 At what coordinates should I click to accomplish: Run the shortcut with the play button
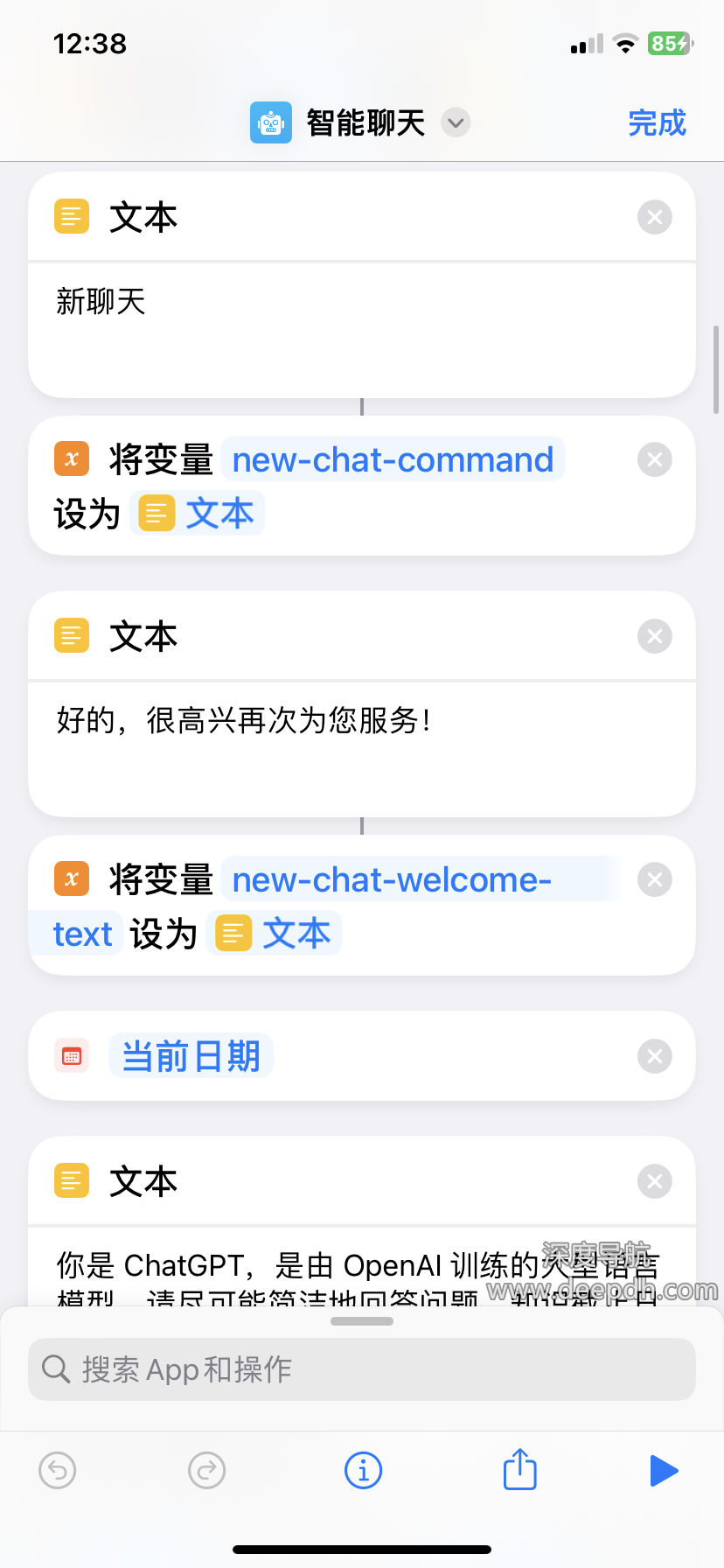click(x=665, y=1470)
